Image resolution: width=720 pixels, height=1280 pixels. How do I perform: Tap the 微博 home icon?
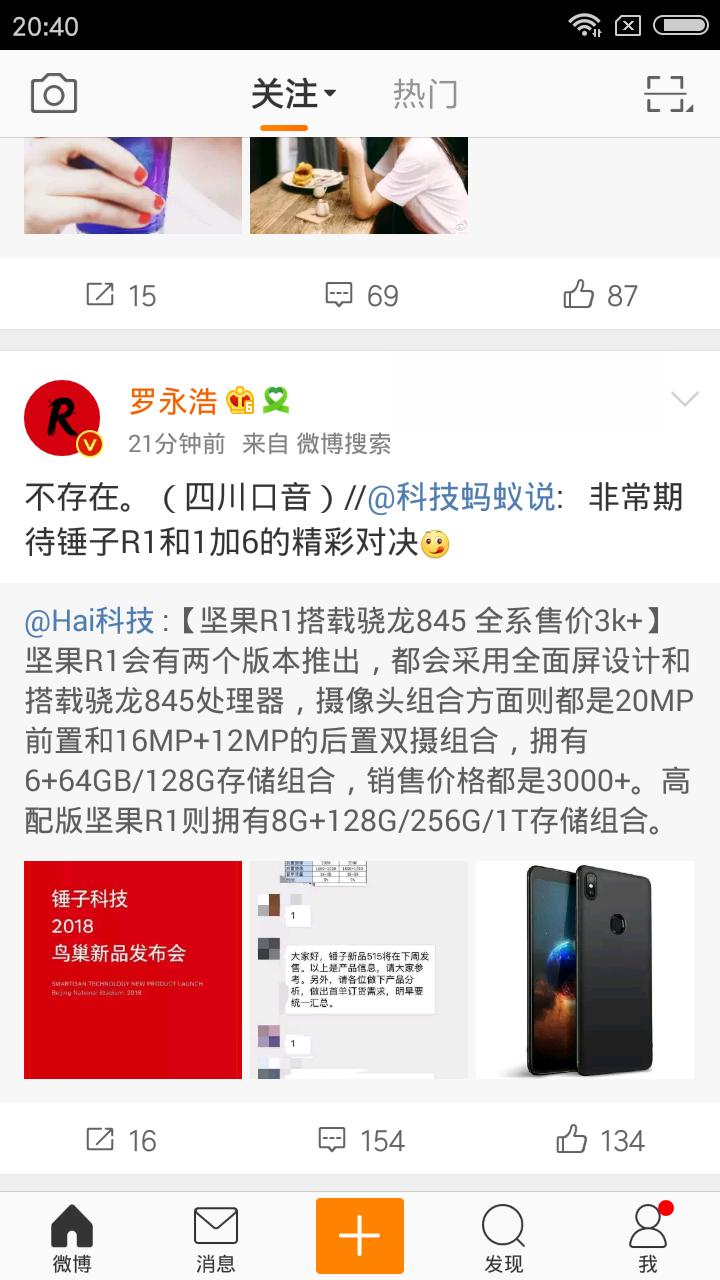[72, 1235]
